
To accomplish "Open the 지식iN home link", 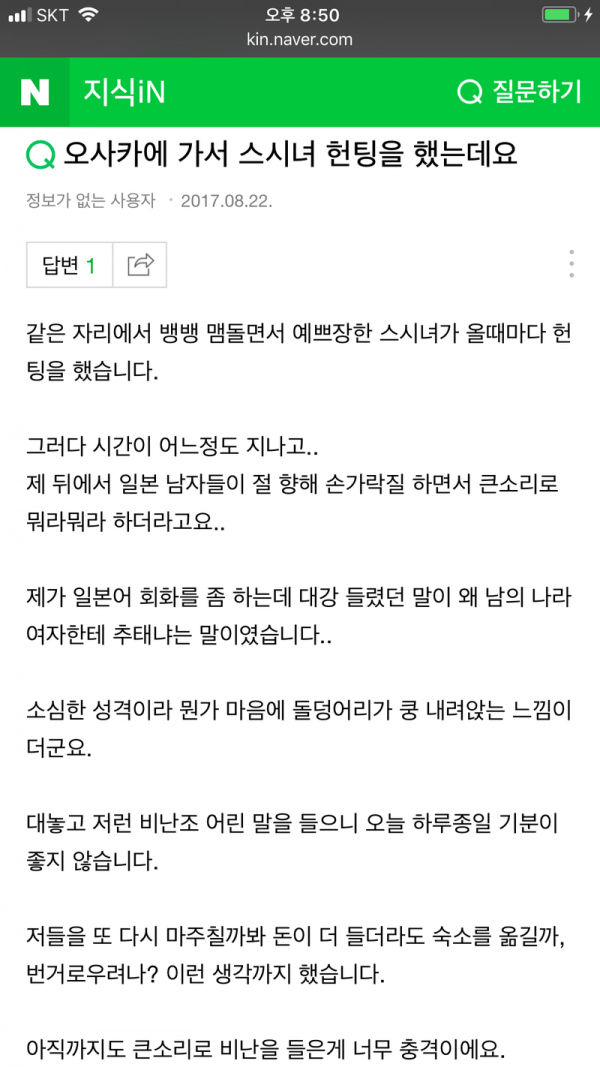I will click(124, 92).
